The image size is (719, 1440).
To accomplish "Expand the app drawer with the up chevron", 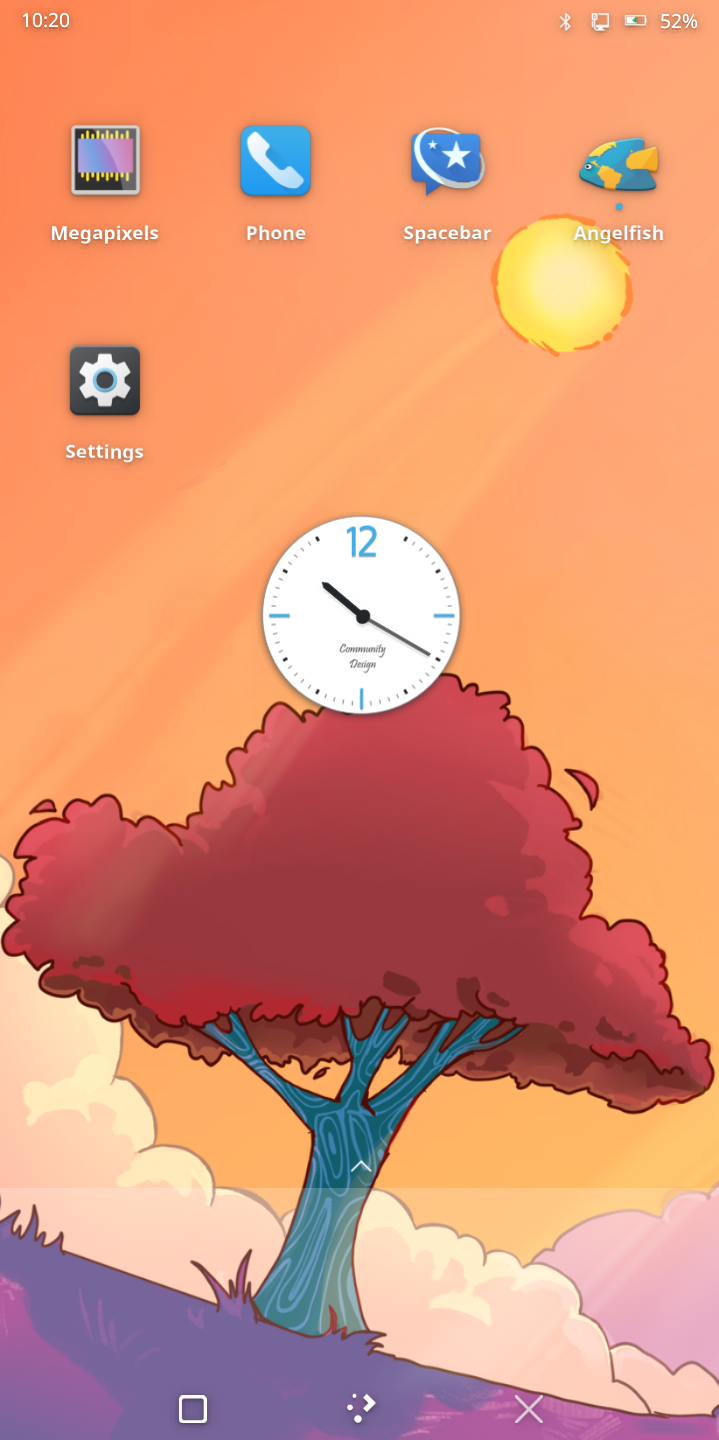I will [x=361, y=1166].
